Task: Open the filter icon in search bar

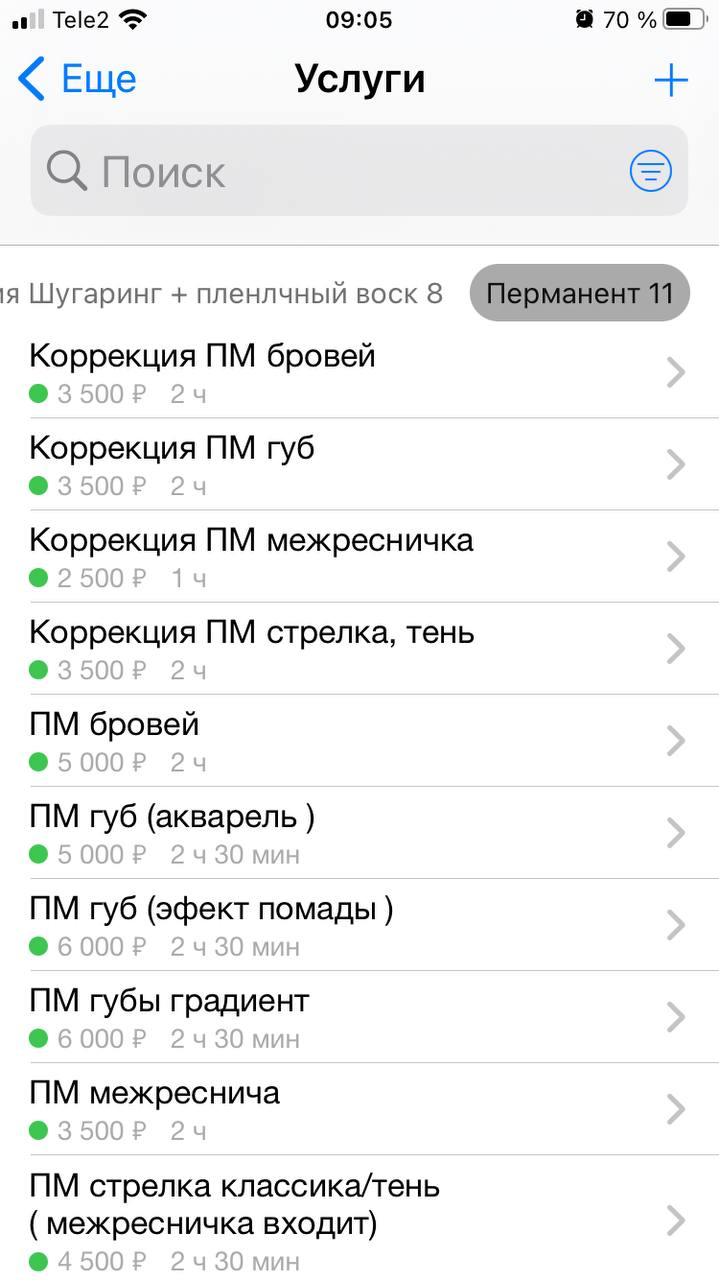Action: (x=651, y=172)
